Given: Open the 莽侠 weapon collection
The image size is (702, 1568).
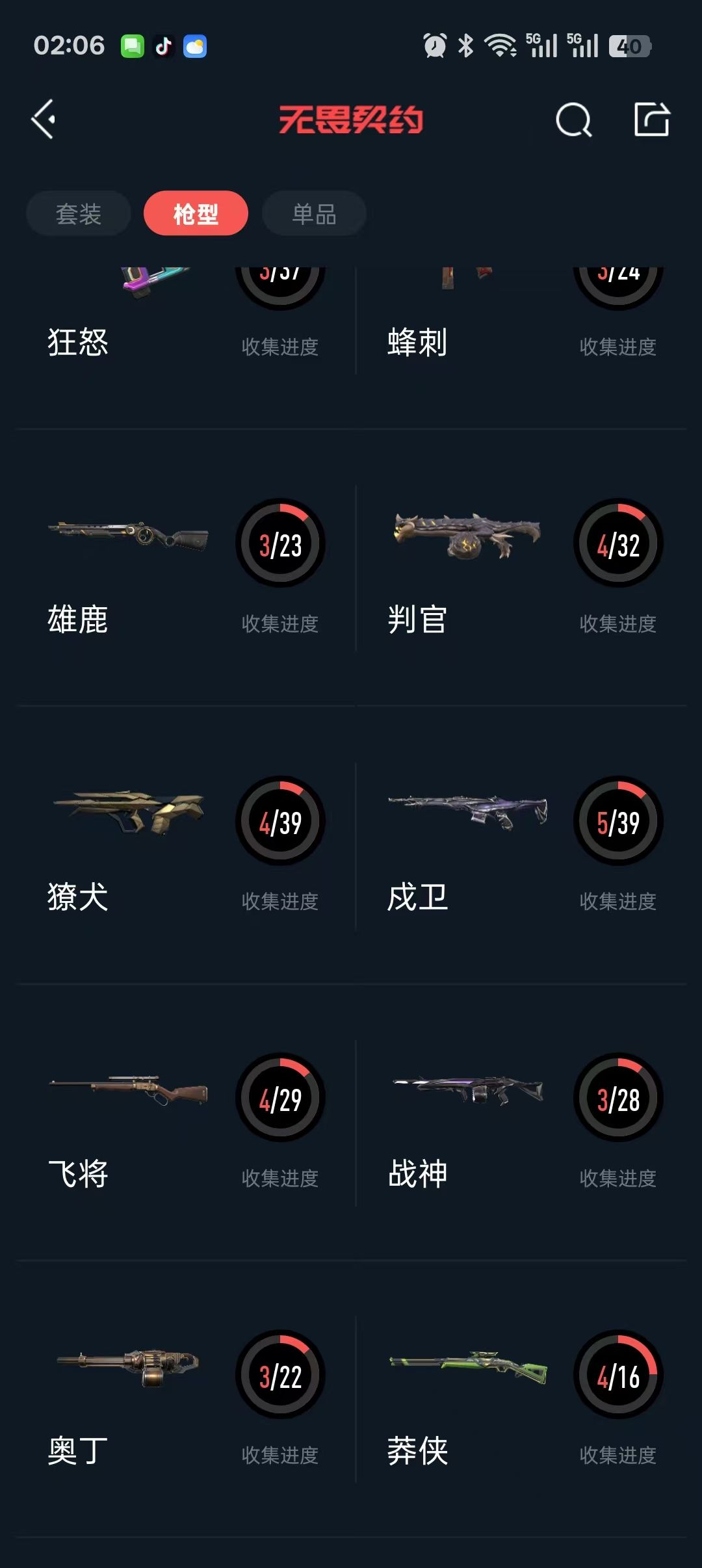Looking at the screenshot, I should 523,1399.
